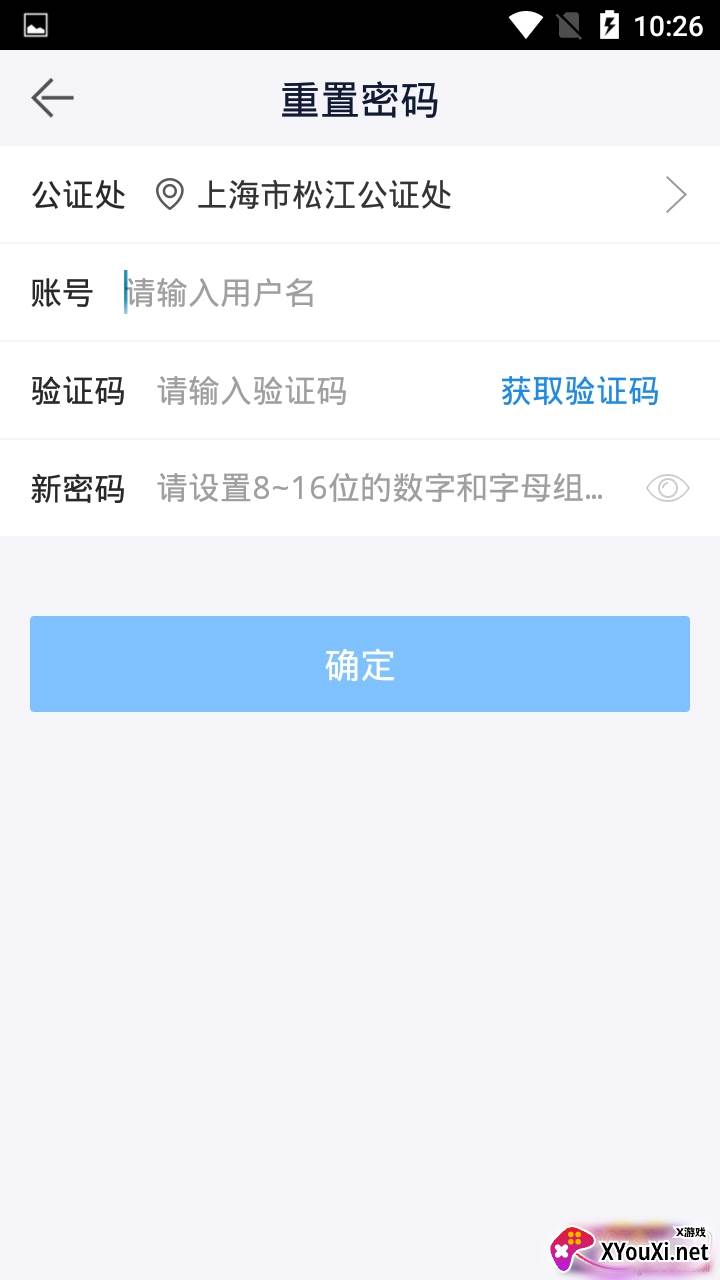The height and width of the screenshot is (1280, 720).
Task: Toggle password visibility with the eye icon
Action: (667, 489)
